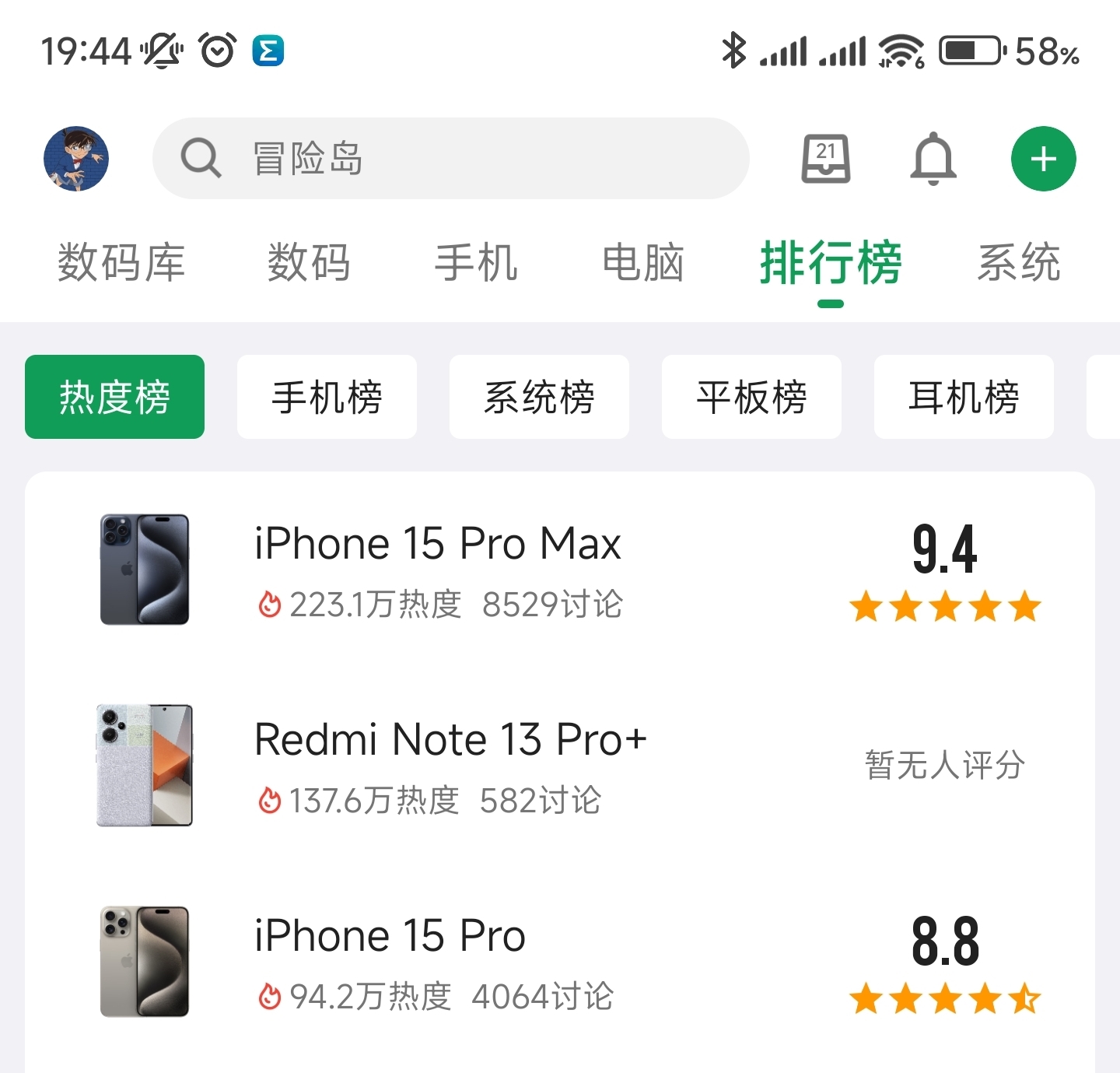Switch to the 数码 tab
This screenshot has height=1073, width=1120.
coord(309,262)
